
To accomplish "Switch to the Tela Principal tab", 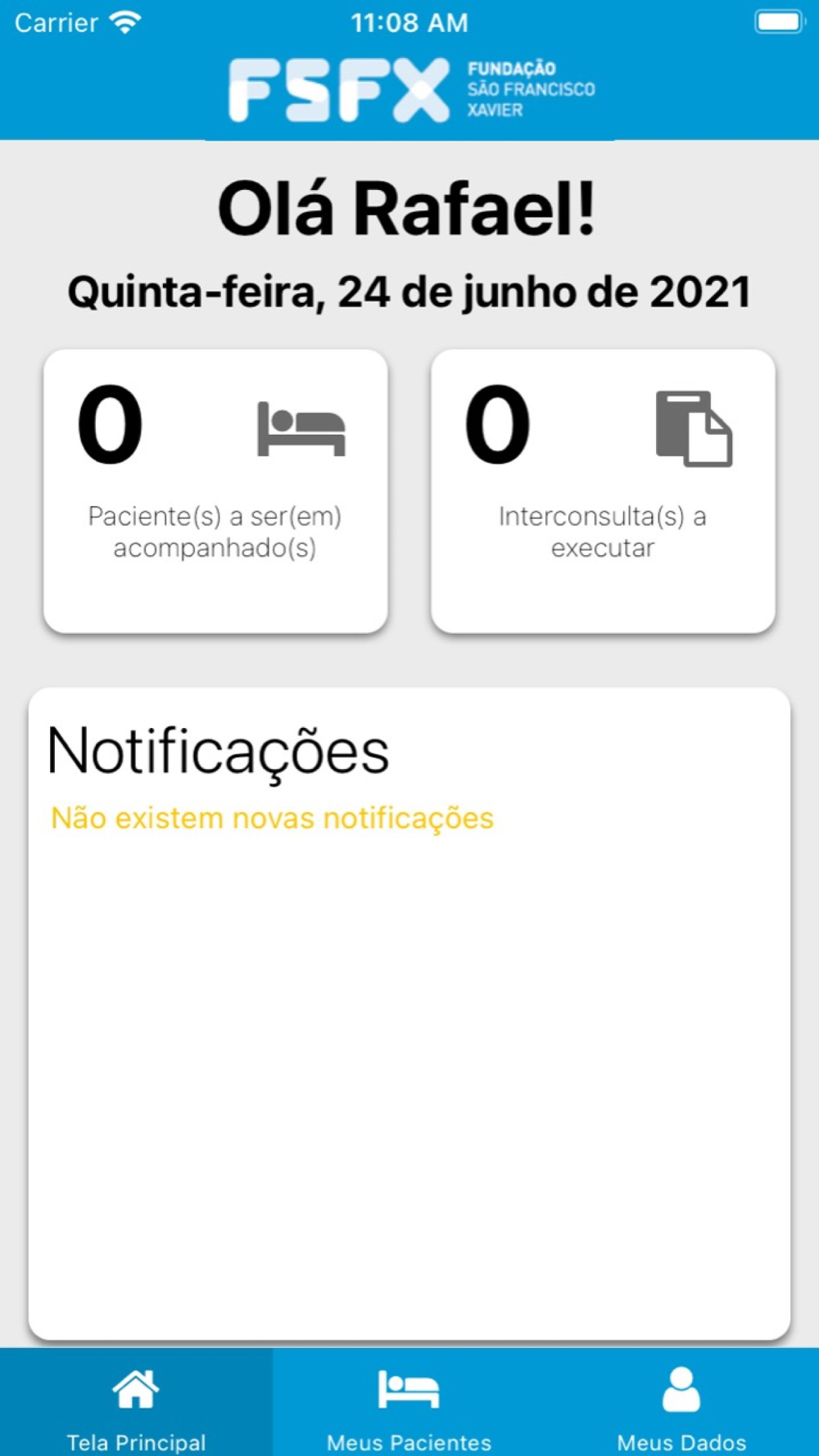I will click(136, 1405).
